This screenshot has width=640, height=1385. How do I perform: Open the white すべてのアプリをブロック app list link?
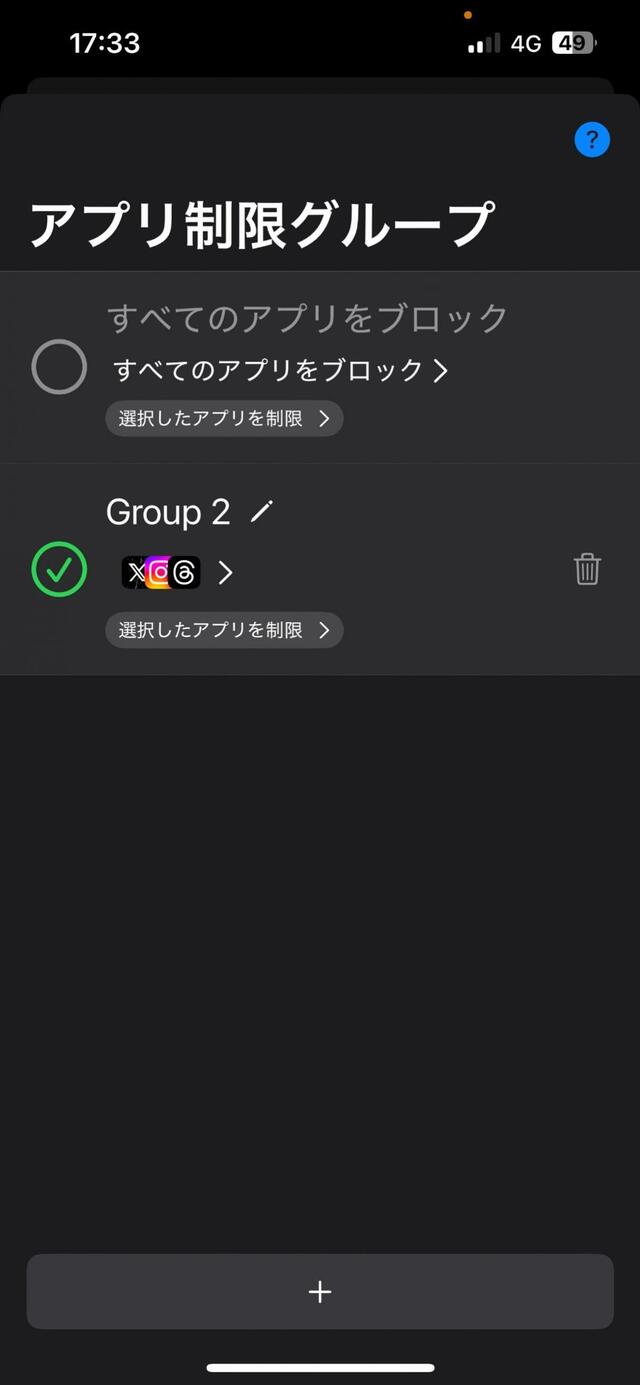pyautogui.click(x=281, y=371)
